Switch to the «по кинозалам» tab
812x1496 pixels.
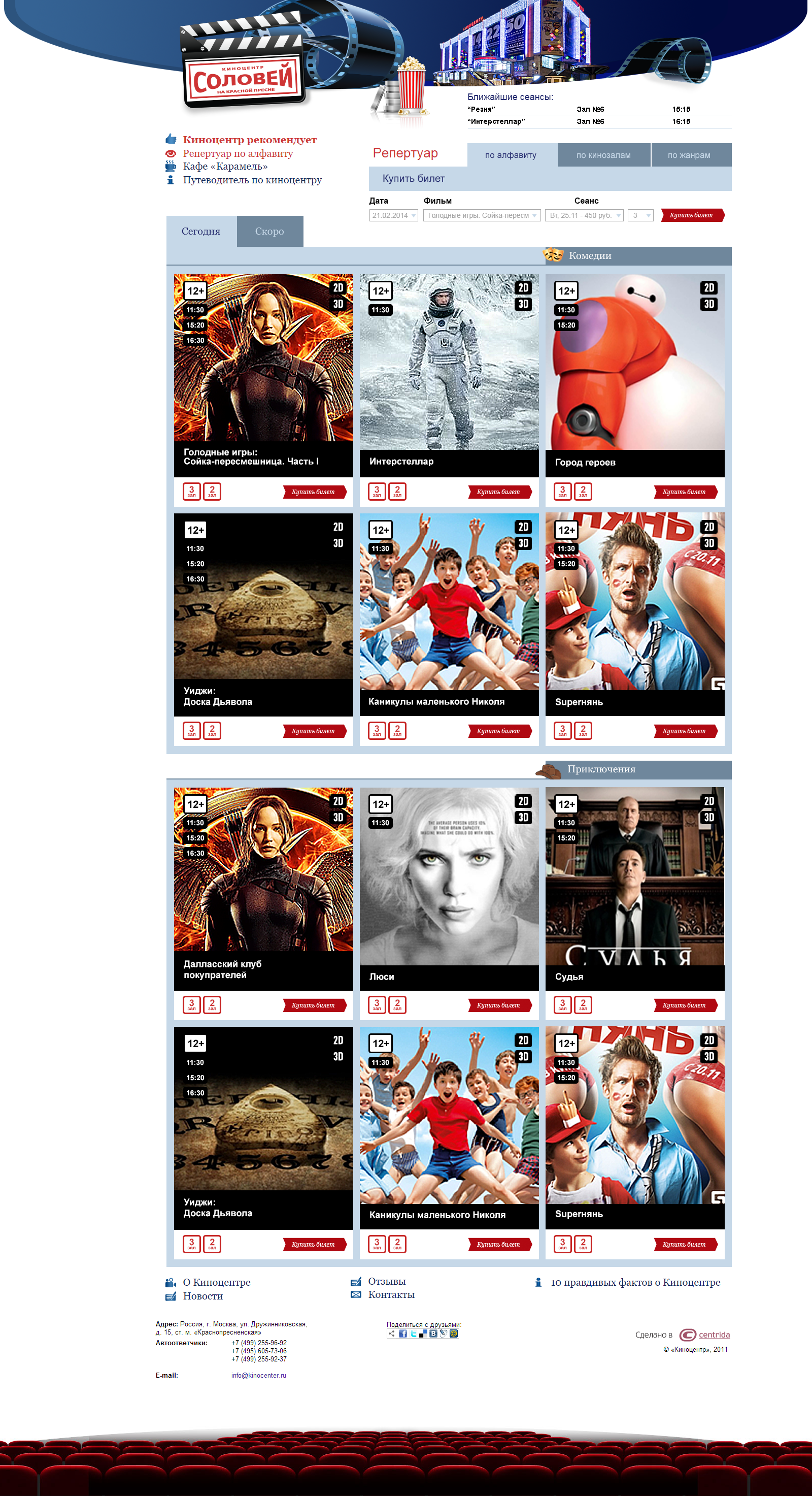point(603,155)
